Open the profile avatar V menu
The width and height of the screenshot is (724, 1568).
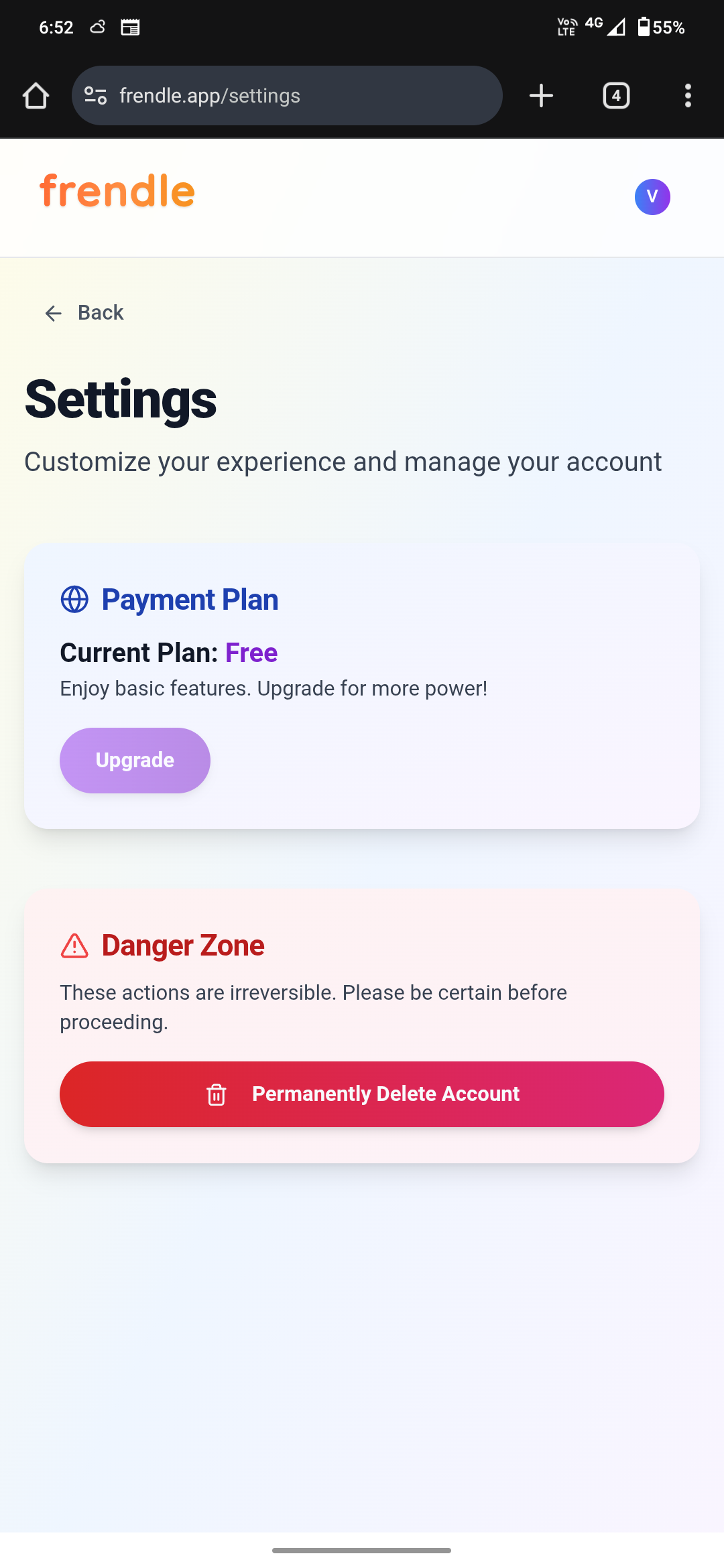click(x=652, y=197)
